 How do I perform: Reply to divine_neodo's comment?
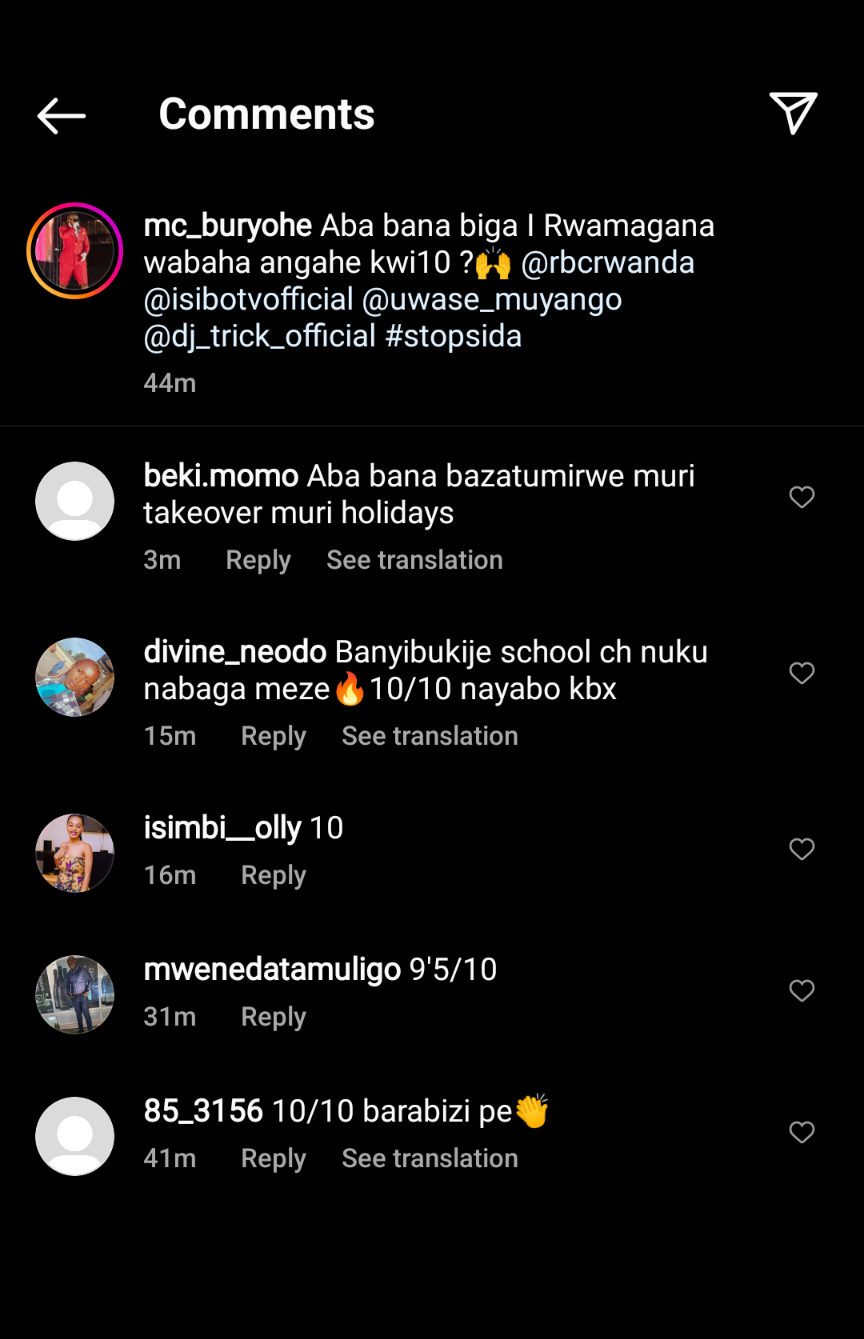coord(273,736)
